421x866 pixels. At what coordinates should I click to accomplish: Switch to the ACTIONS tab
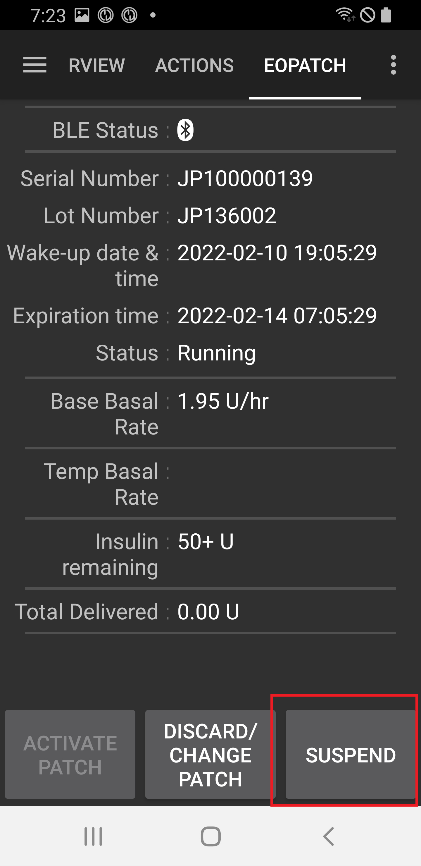coord(194,65)
